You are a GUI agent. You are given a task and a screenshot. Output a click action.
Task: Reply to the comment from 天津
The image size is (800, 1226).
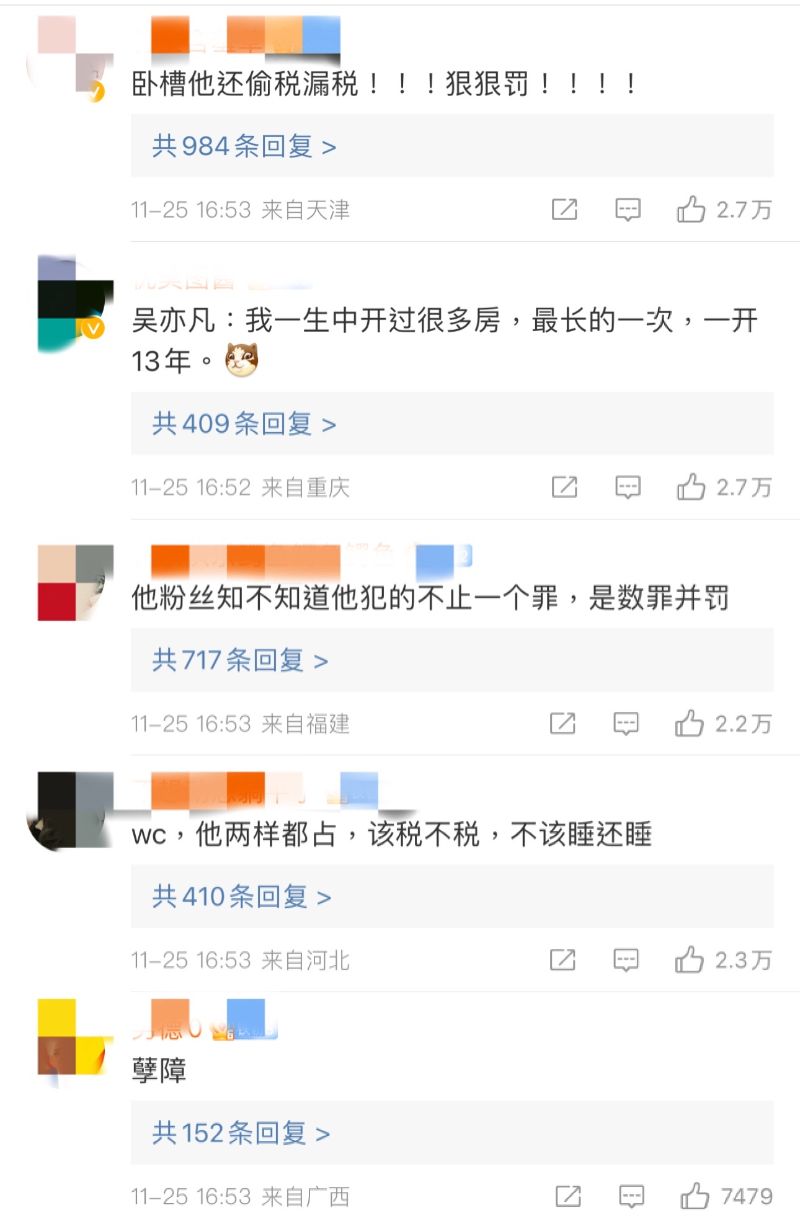[x=627, y=210]
